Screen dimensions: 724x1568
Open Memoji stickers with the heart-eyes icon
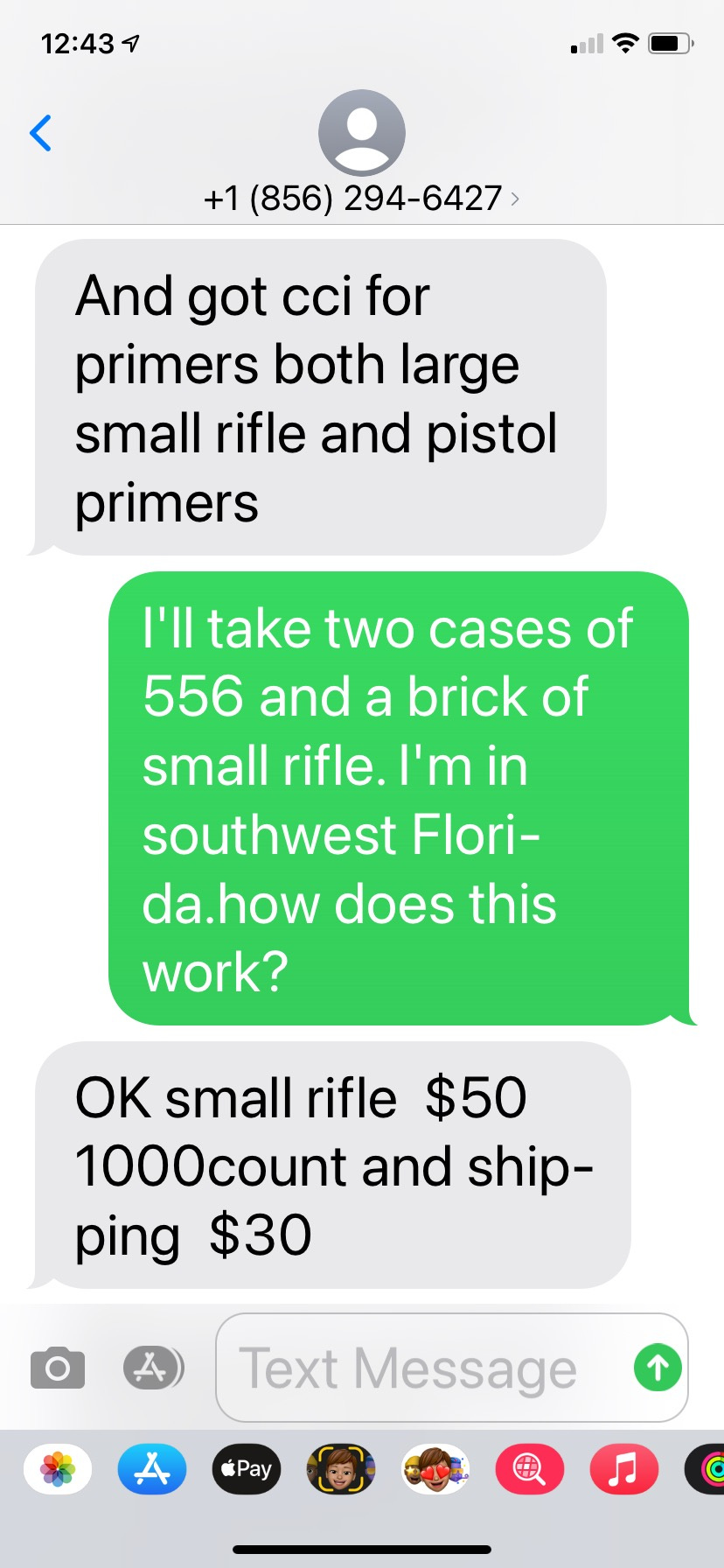(435, 1469)
